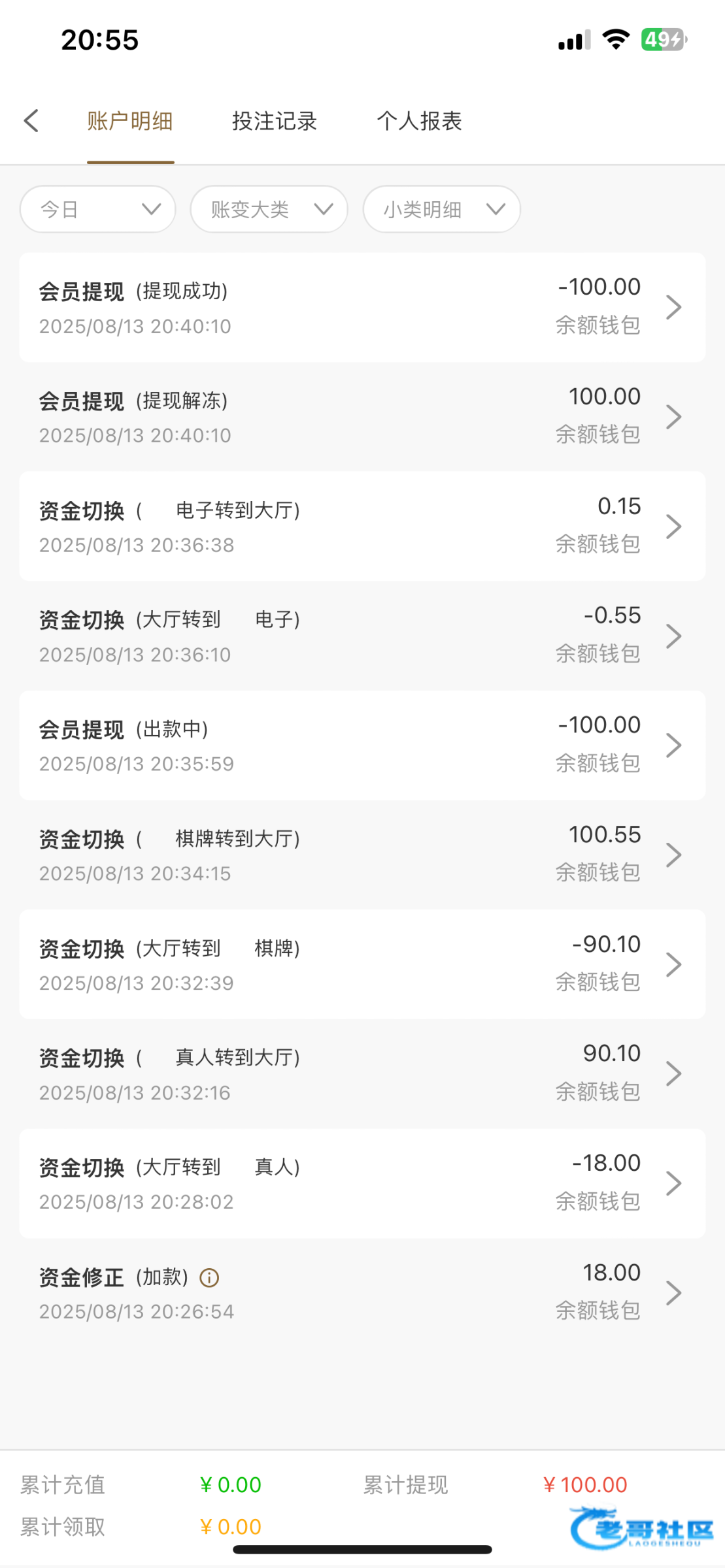Open the 账变大类 filter dropdown
This screenshot has height=1568, width=725.
point(269,209)
